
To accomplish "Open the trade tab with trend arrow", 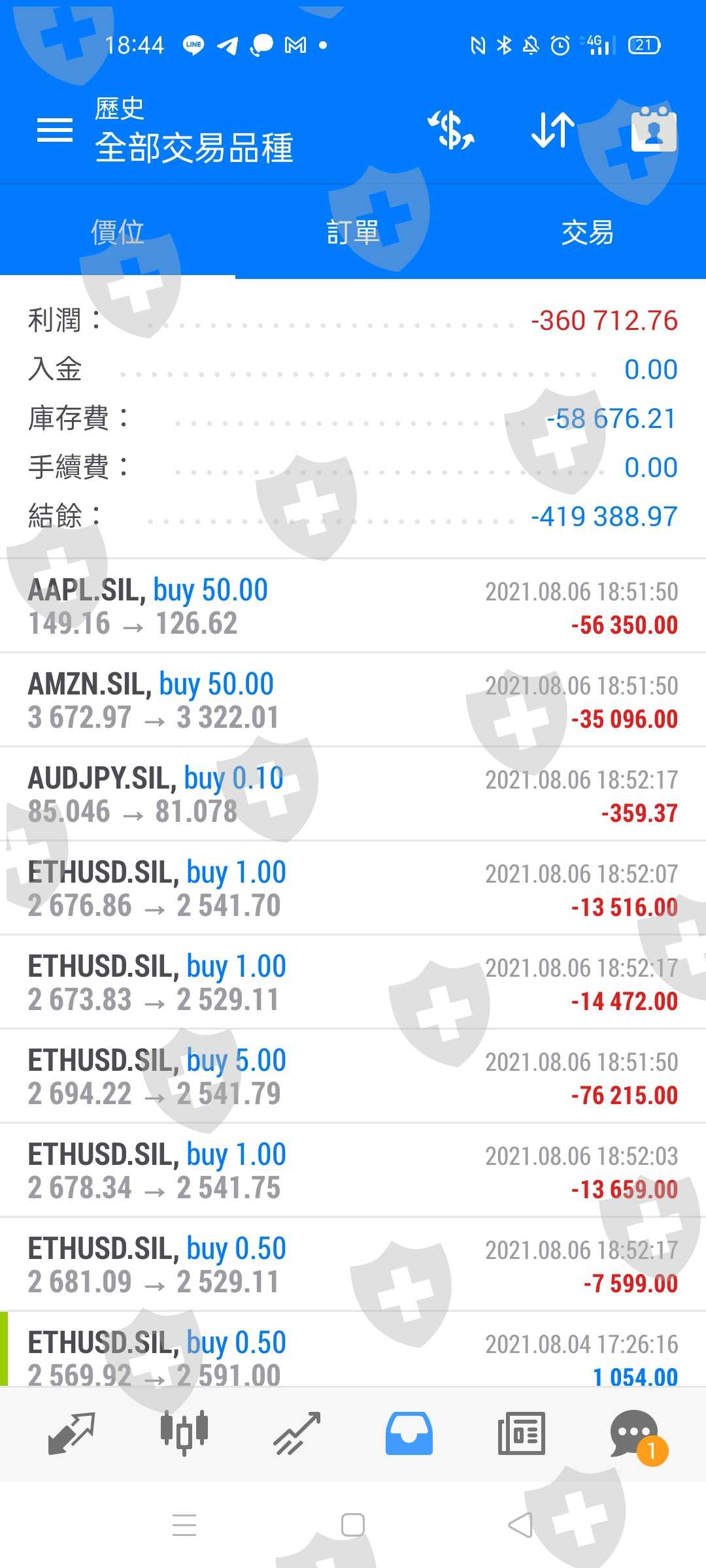I will (x=297, y=1433).
